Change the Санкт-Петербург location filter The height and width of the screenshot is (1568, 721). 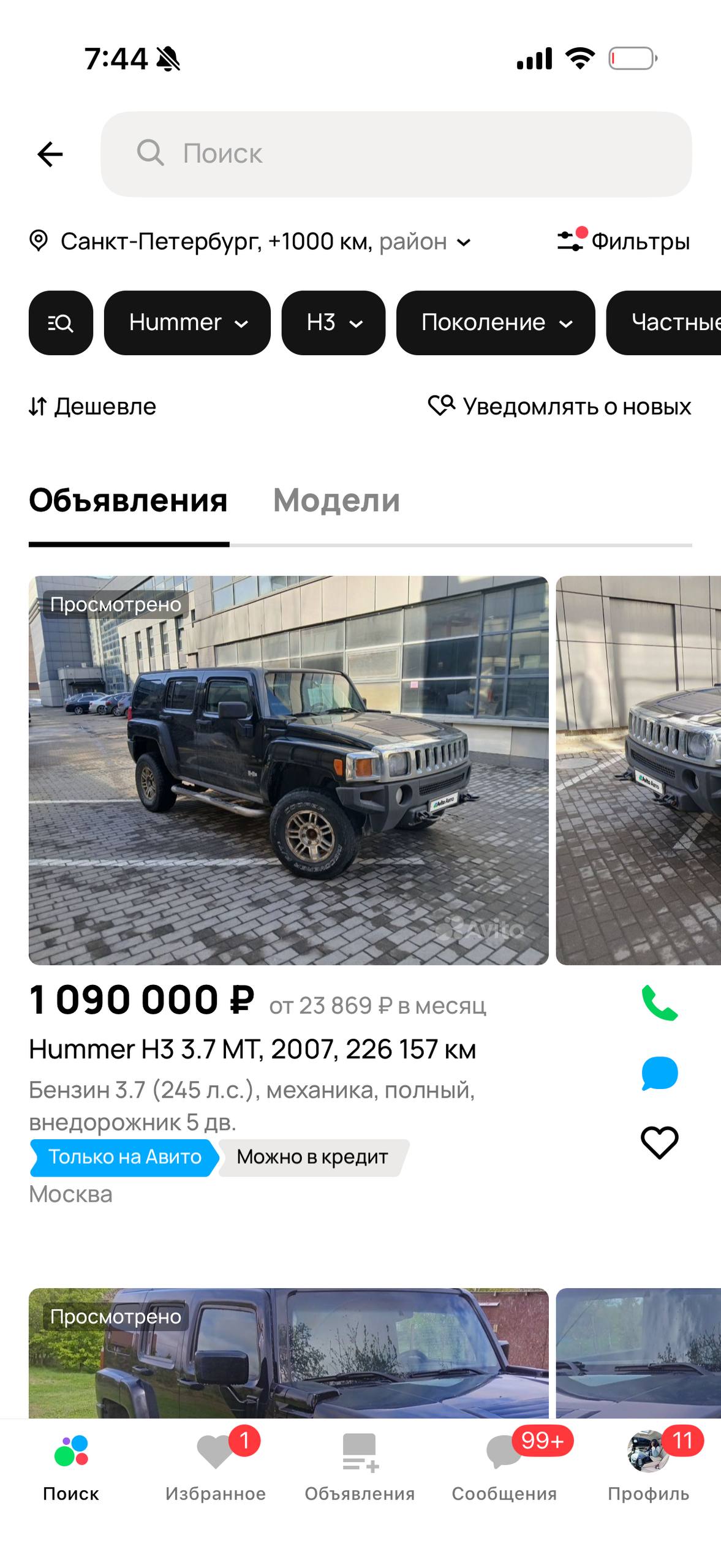(x=251, y=241)
